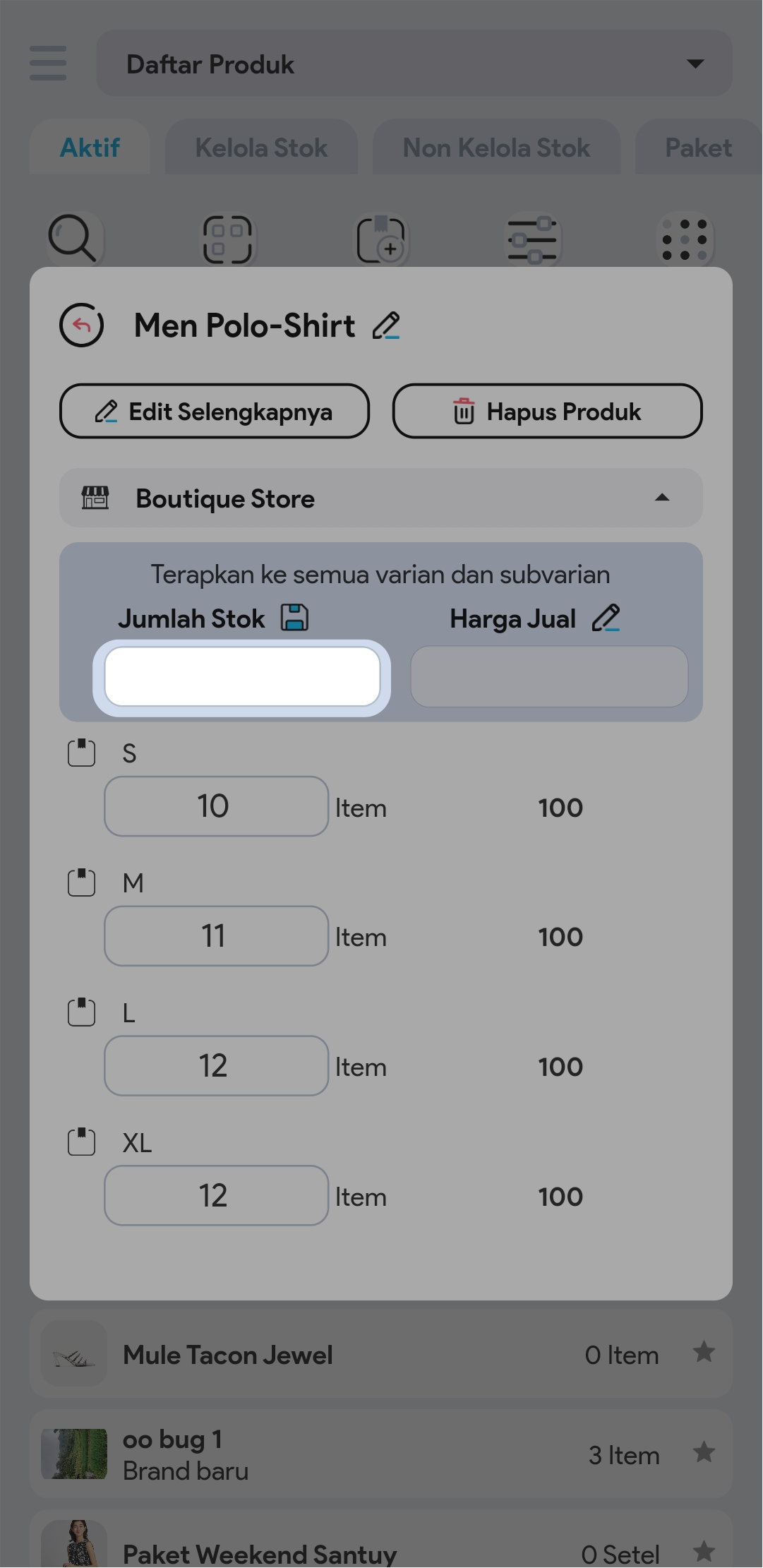This screenshot has height=1568, width=763.
Task: Open the Daftar Produk dropdown
Action: pyautogui.click(x=414, y=64)
